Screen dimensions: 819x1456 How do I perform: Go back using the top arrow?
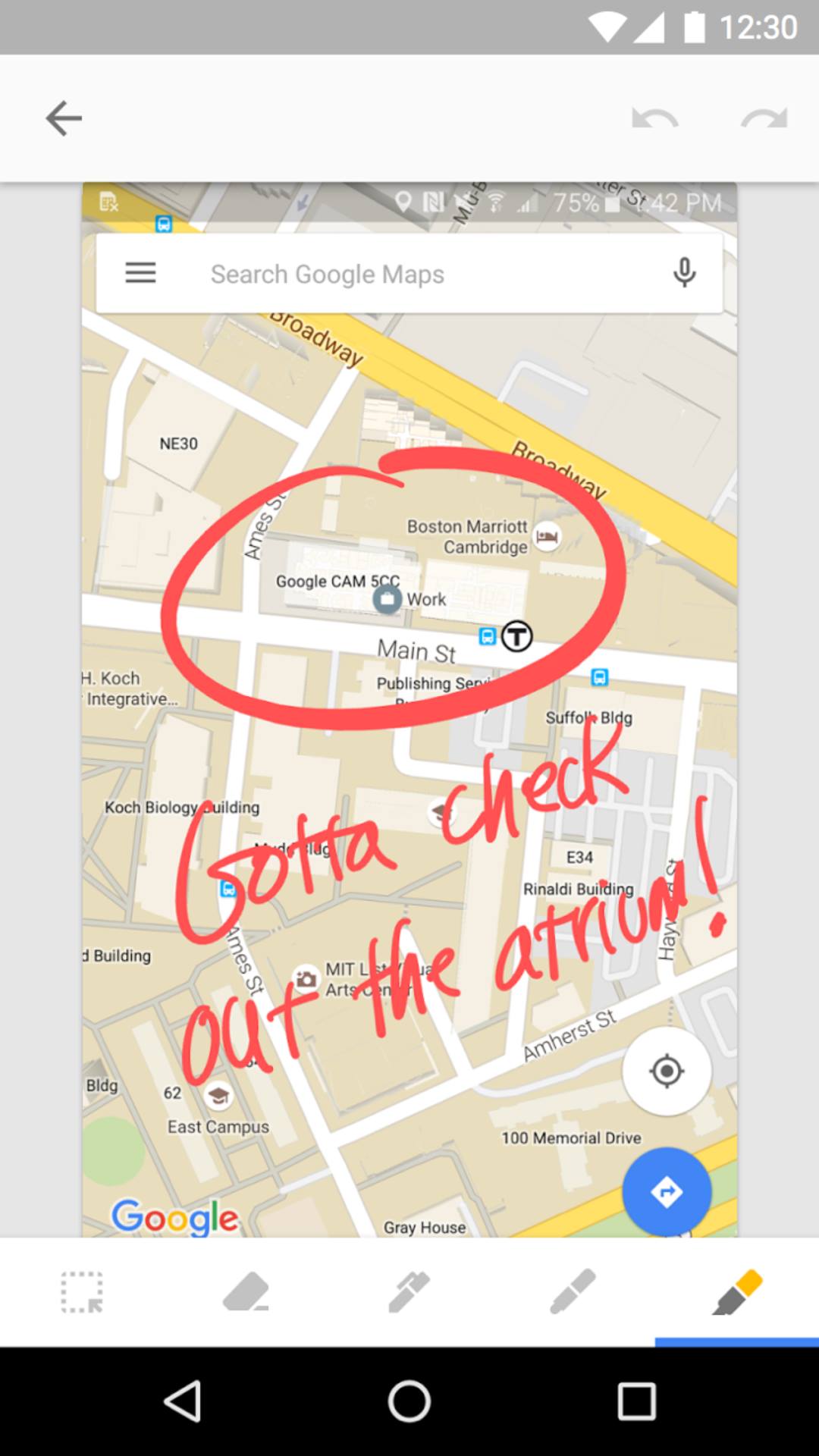(x=64, y=118)
